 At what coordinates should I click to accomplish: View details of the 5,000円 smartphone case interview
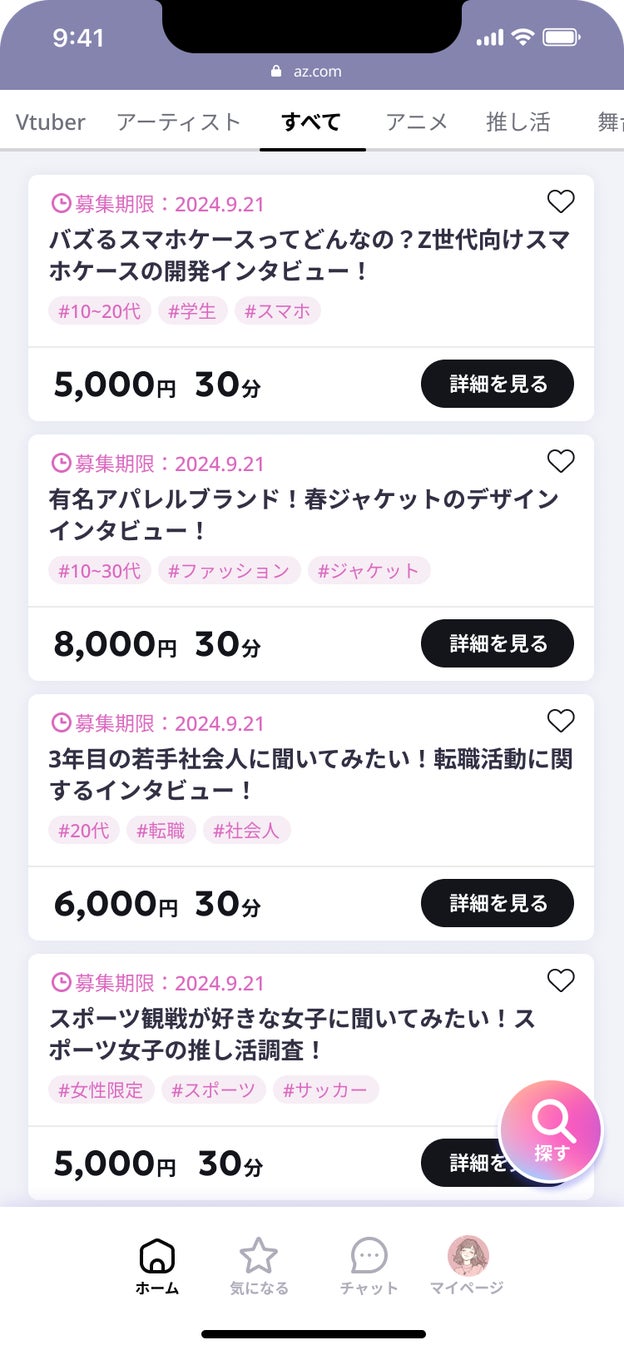point(497,384)
